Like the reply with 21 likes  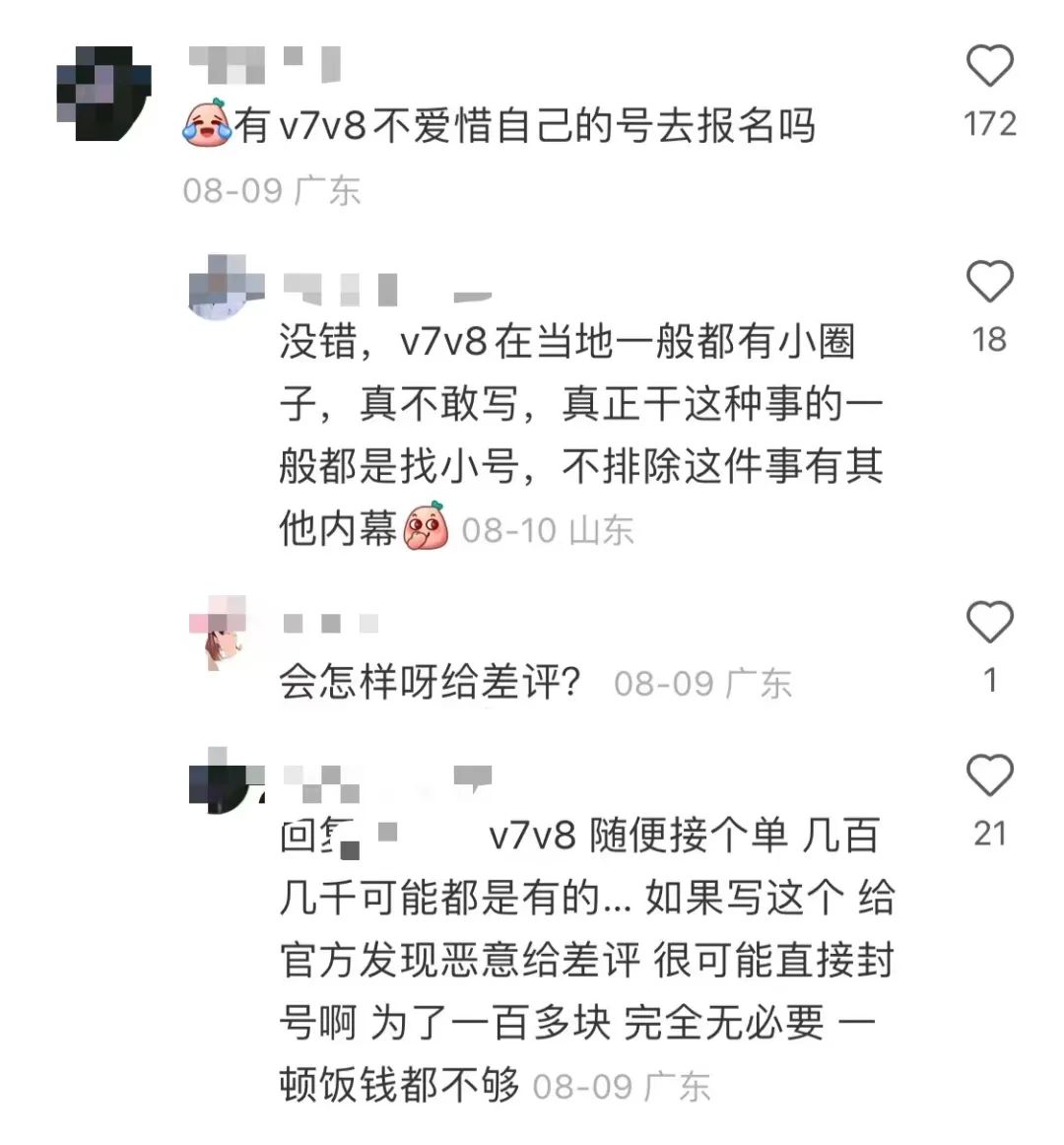(989, 776)
